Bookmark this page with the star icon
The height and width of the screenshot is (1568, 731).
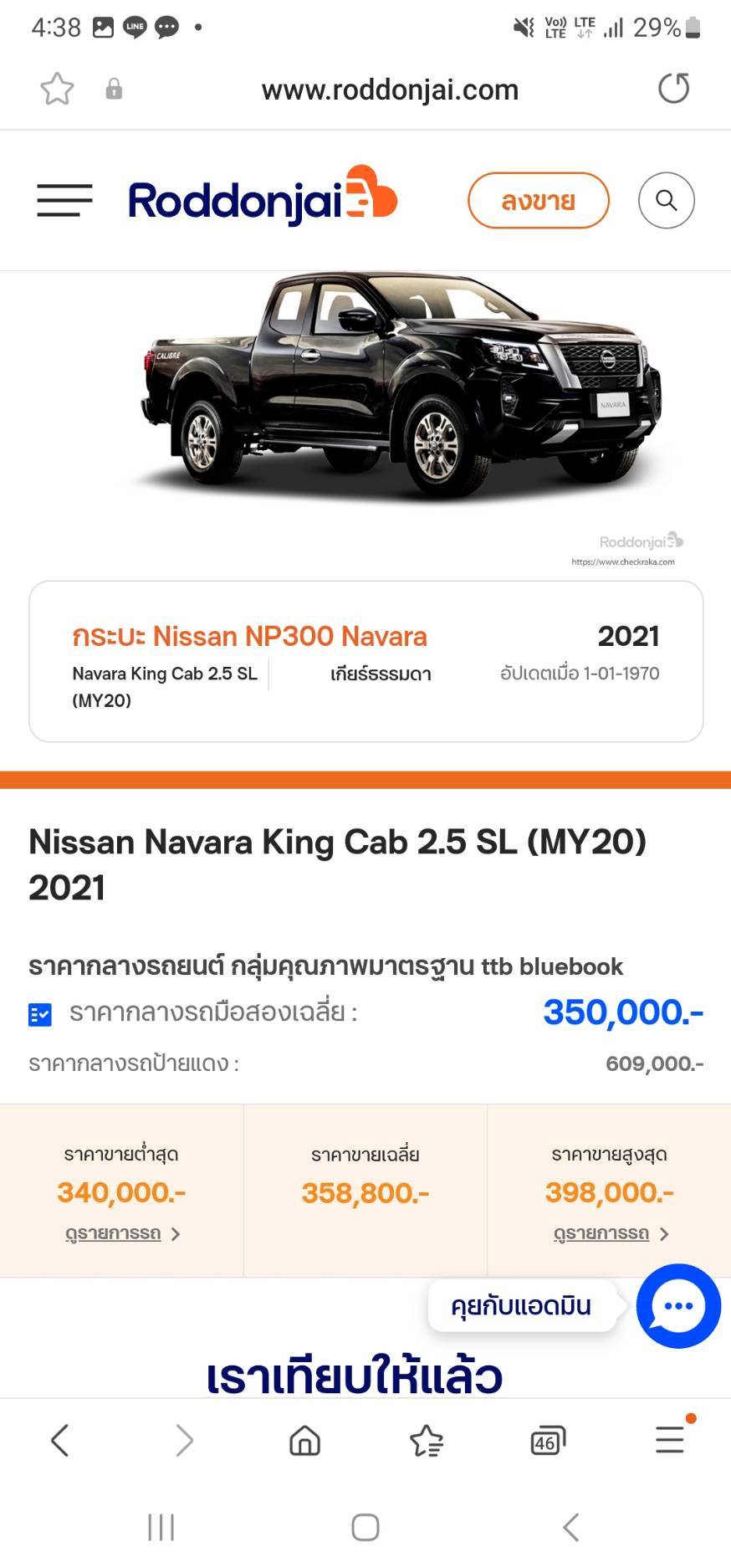coord(57,89)
